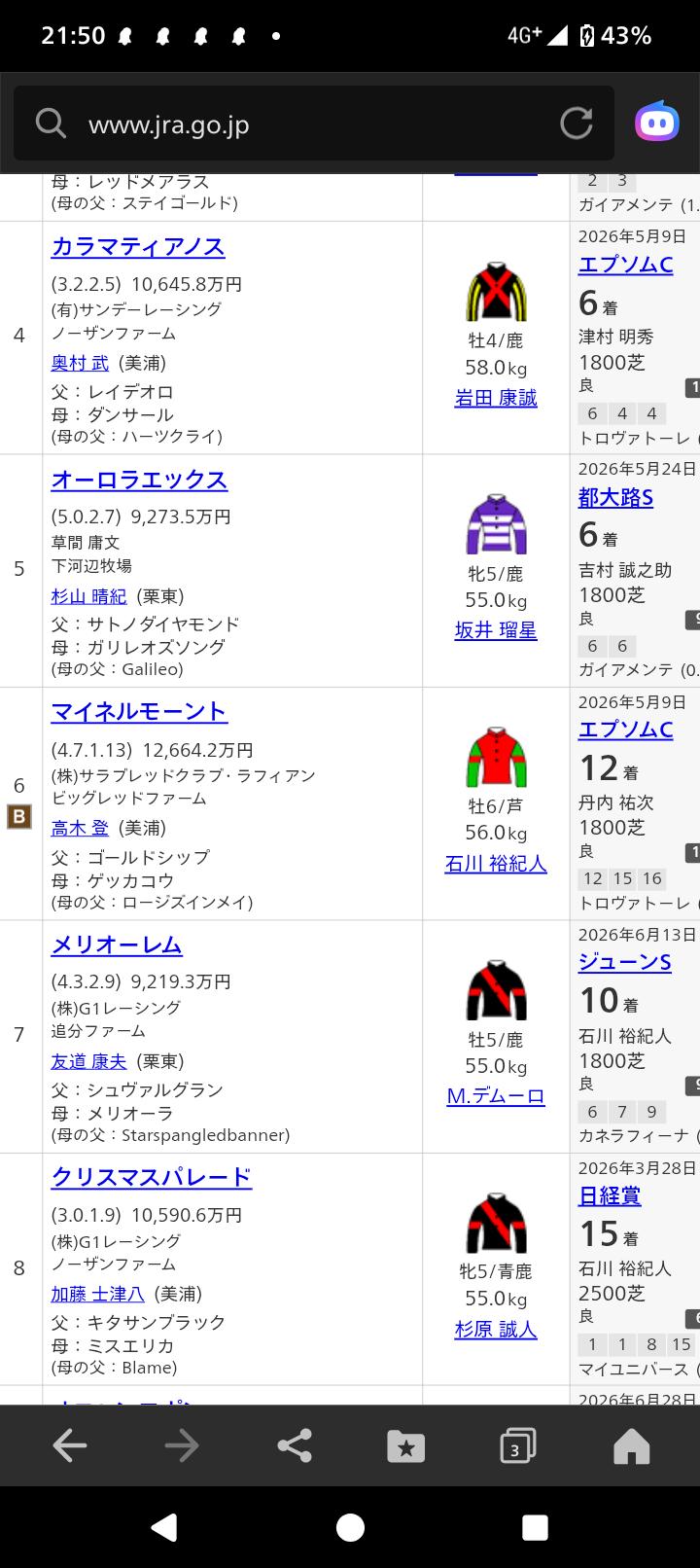The image size is (700, 1568).
Task: Reload the page with the refresh icon
Action: pos(576,124)
